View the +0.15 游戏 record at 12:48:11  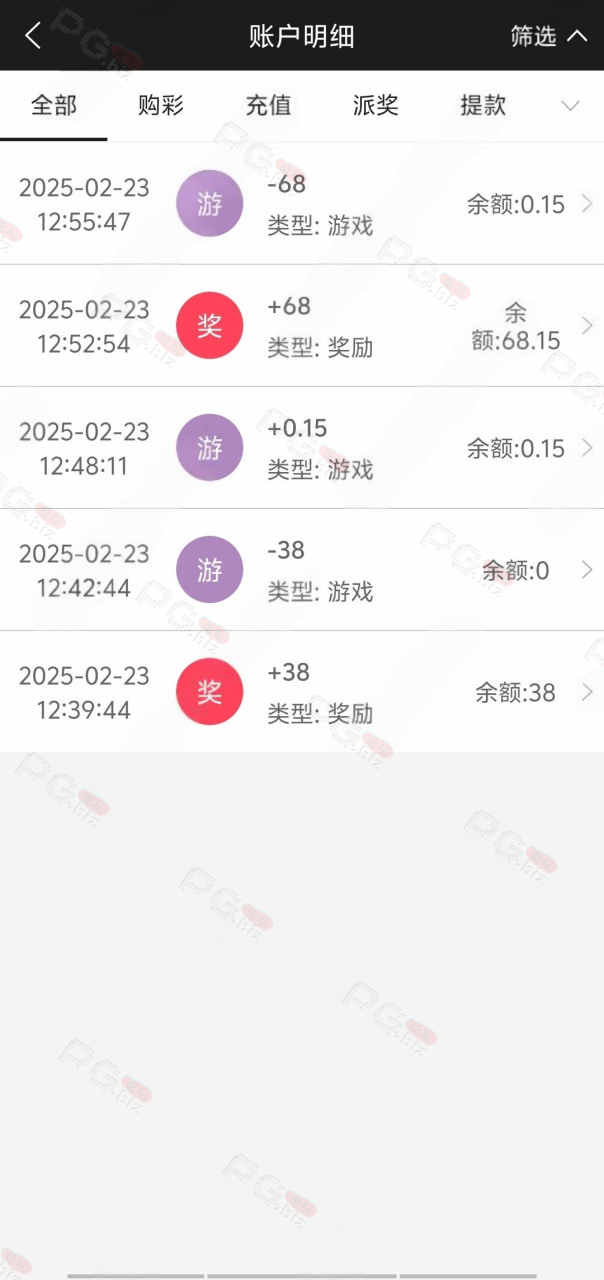[302, 448]
